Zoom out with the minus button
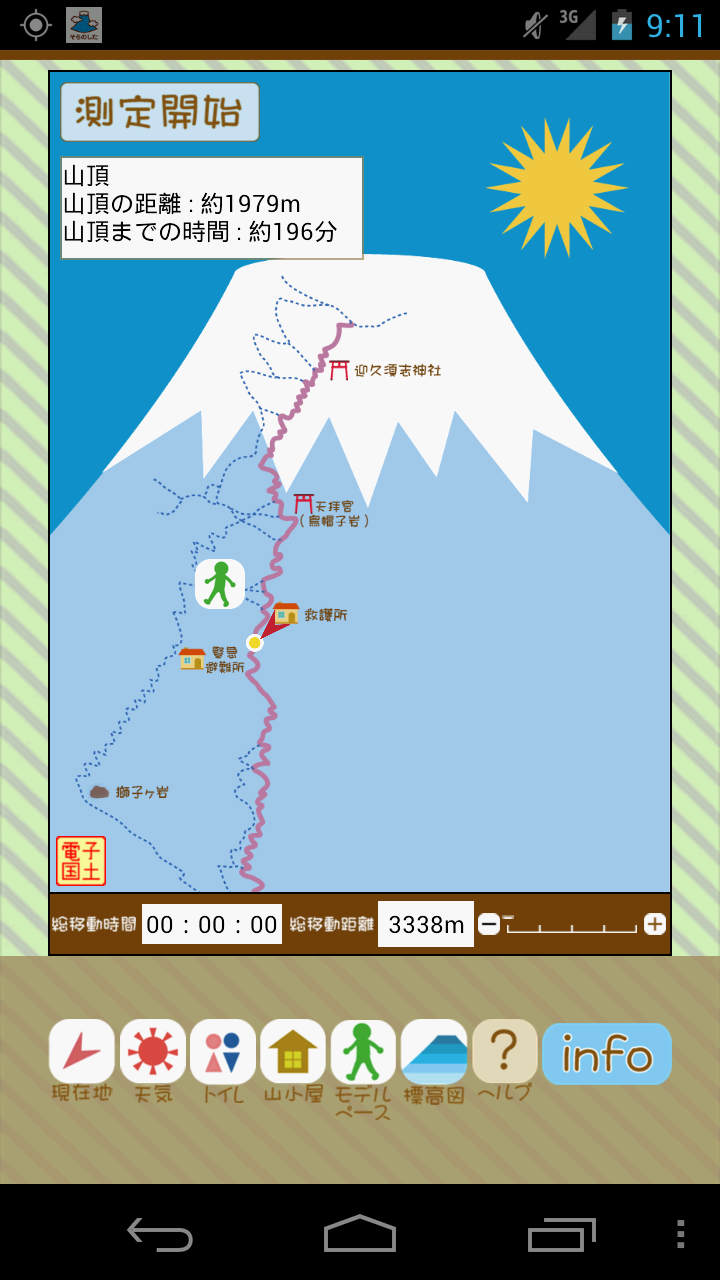 [489, 924]
